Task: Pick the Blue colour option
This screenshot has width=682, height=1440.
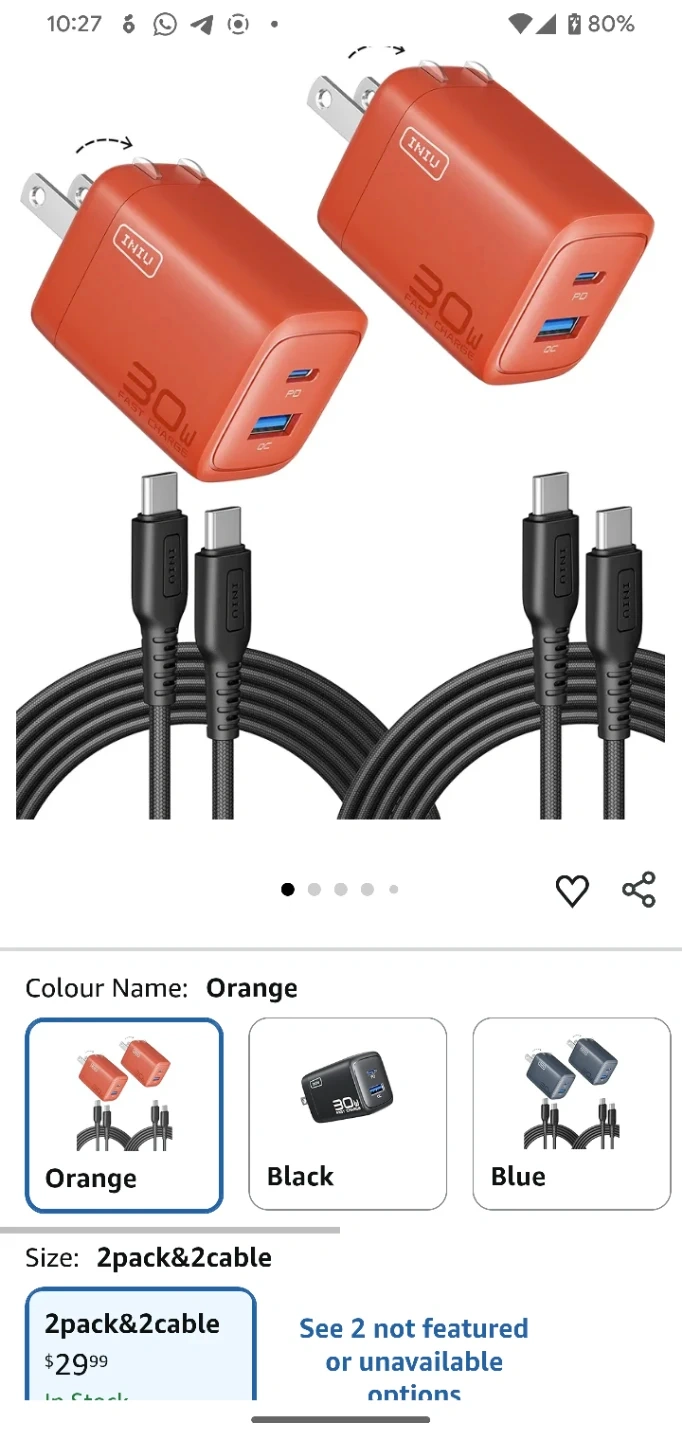Action: [571, 1114]
